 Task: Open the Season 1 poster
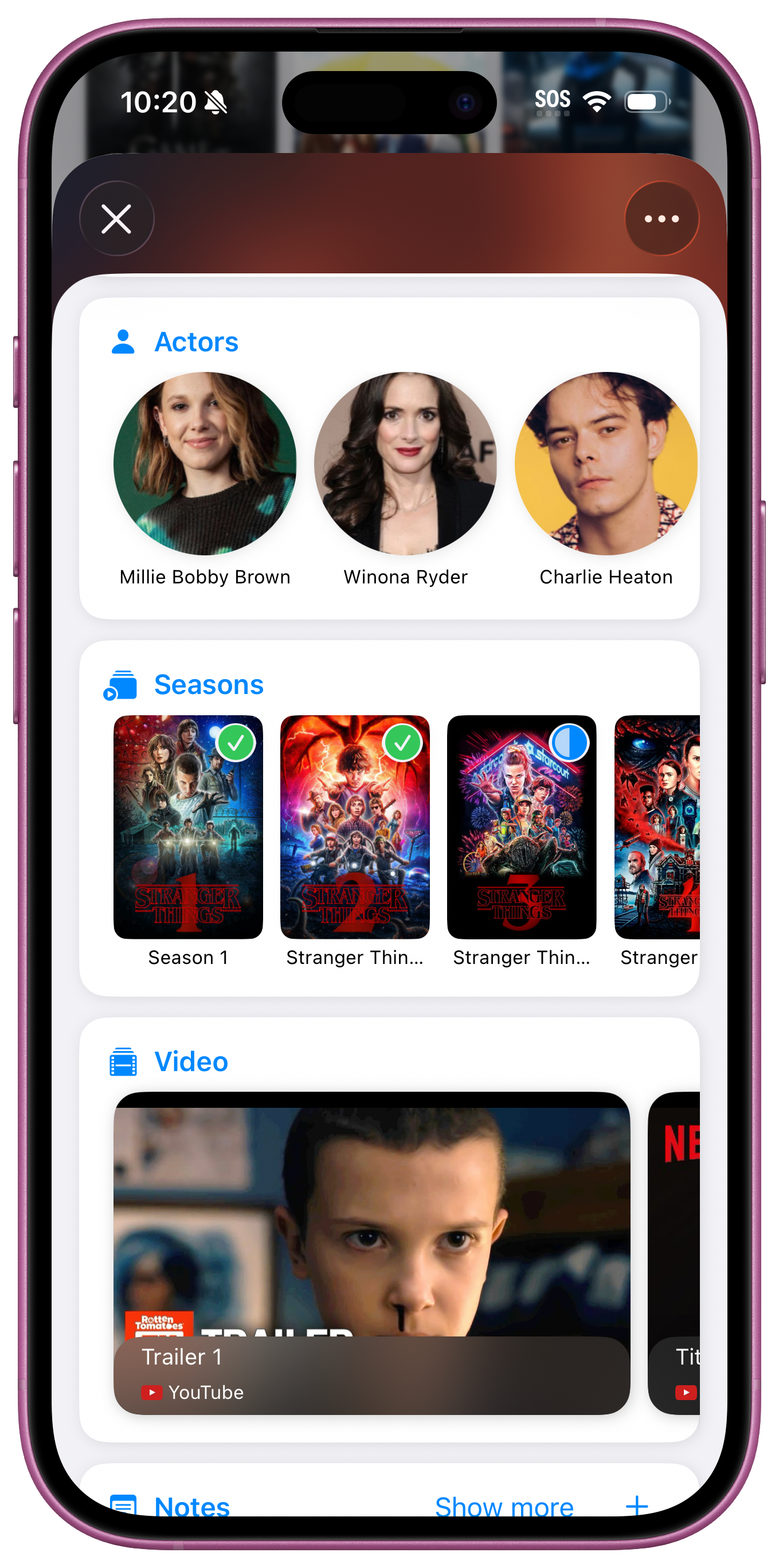188,840
